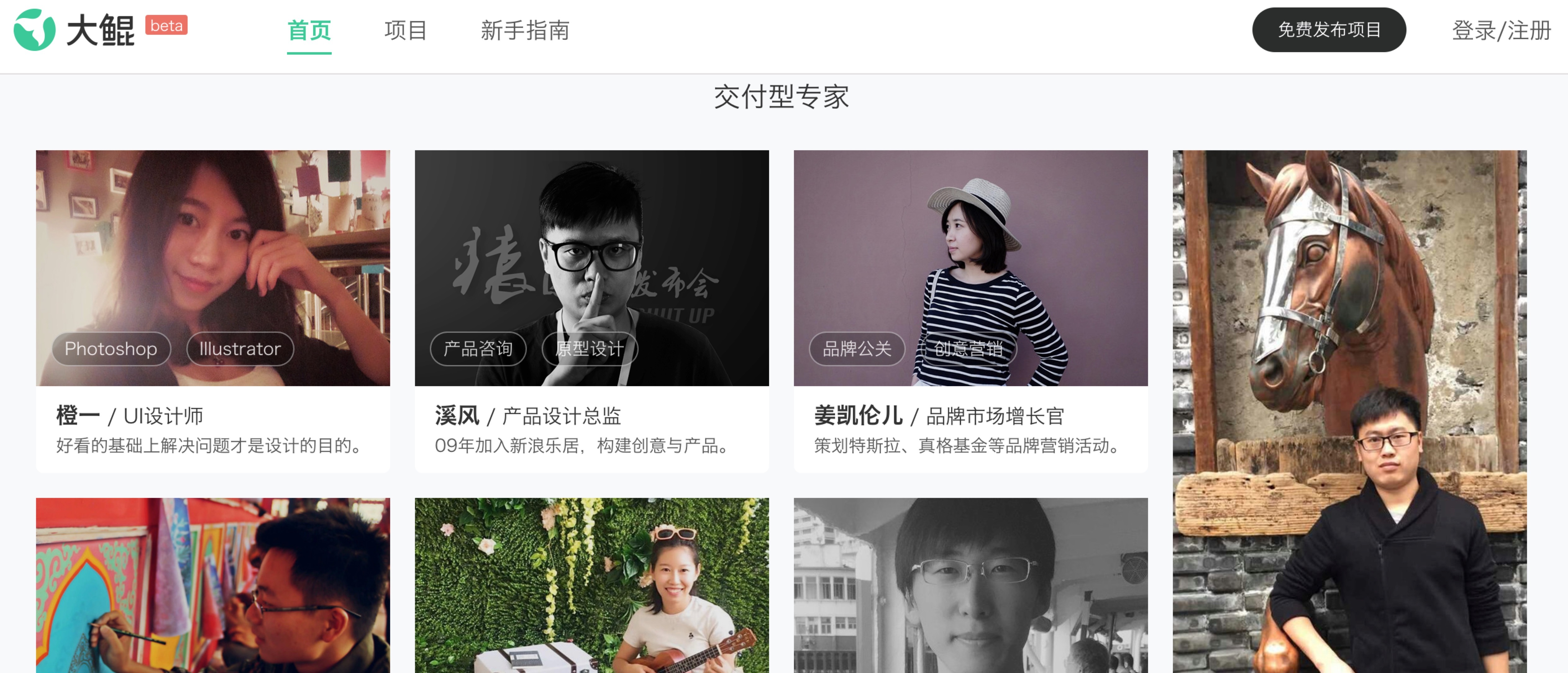Select the 创意营销 tag
1568x673 pixels.
pyautogui.click(x=969, y=349)
